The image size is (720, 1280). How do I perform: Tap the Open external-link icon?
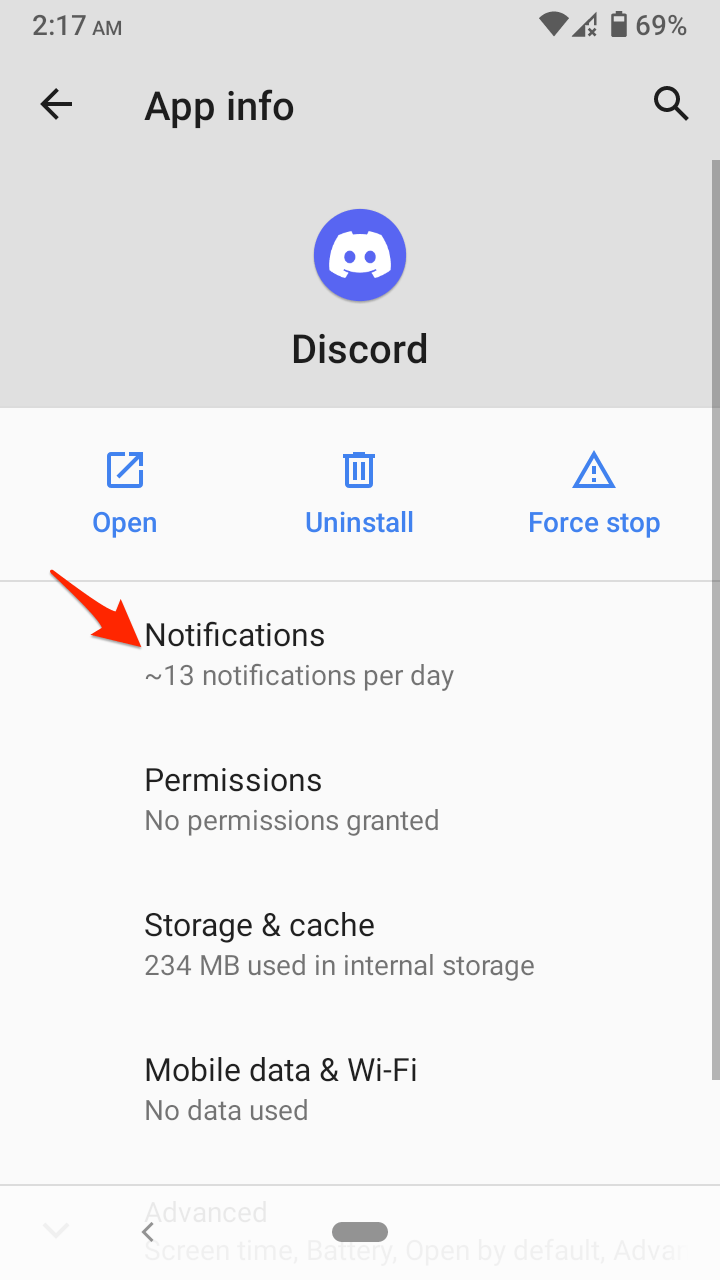coord(124,470)
